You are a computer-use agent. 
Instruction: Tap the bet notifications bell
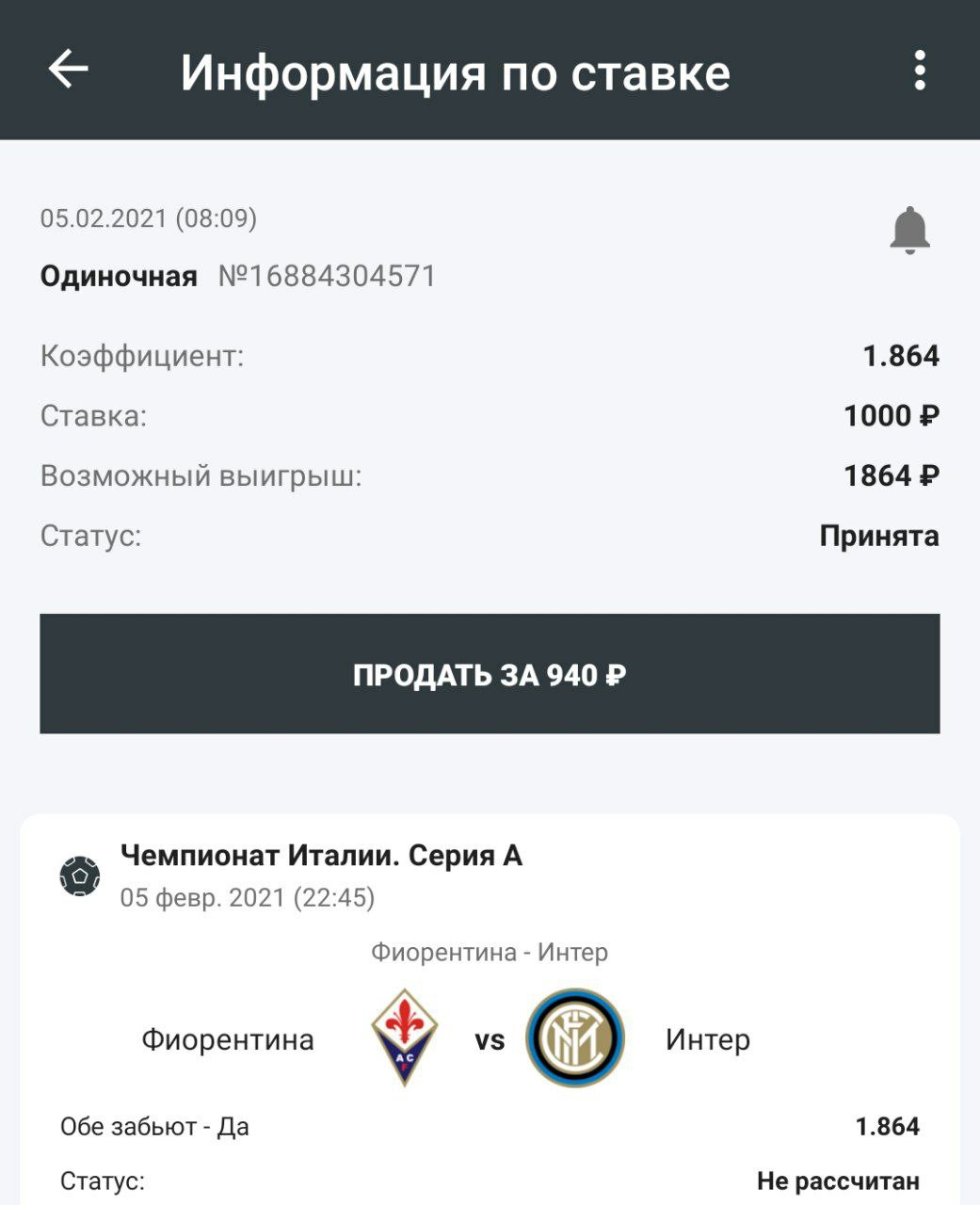(909, 231)
